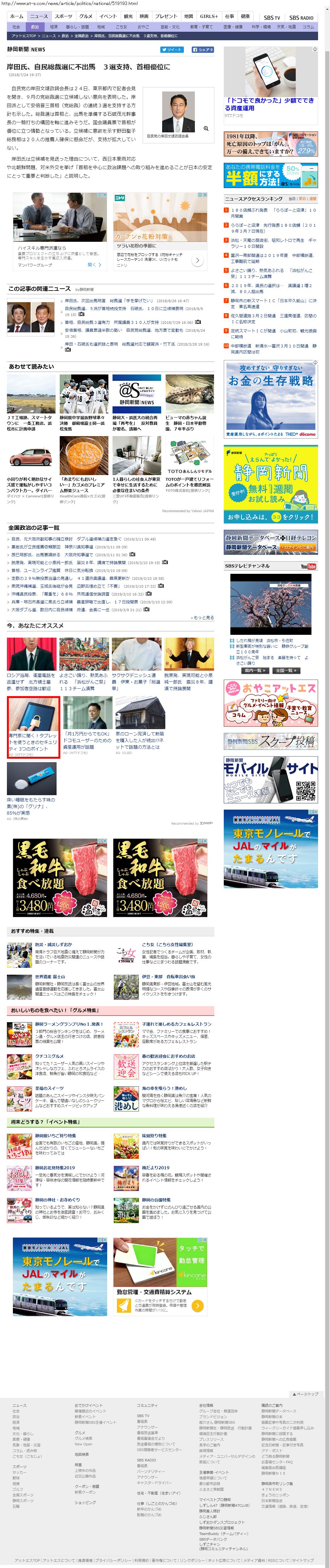Open the SBS TV link
Viewport: 330px width, 1568px height.
272,18
